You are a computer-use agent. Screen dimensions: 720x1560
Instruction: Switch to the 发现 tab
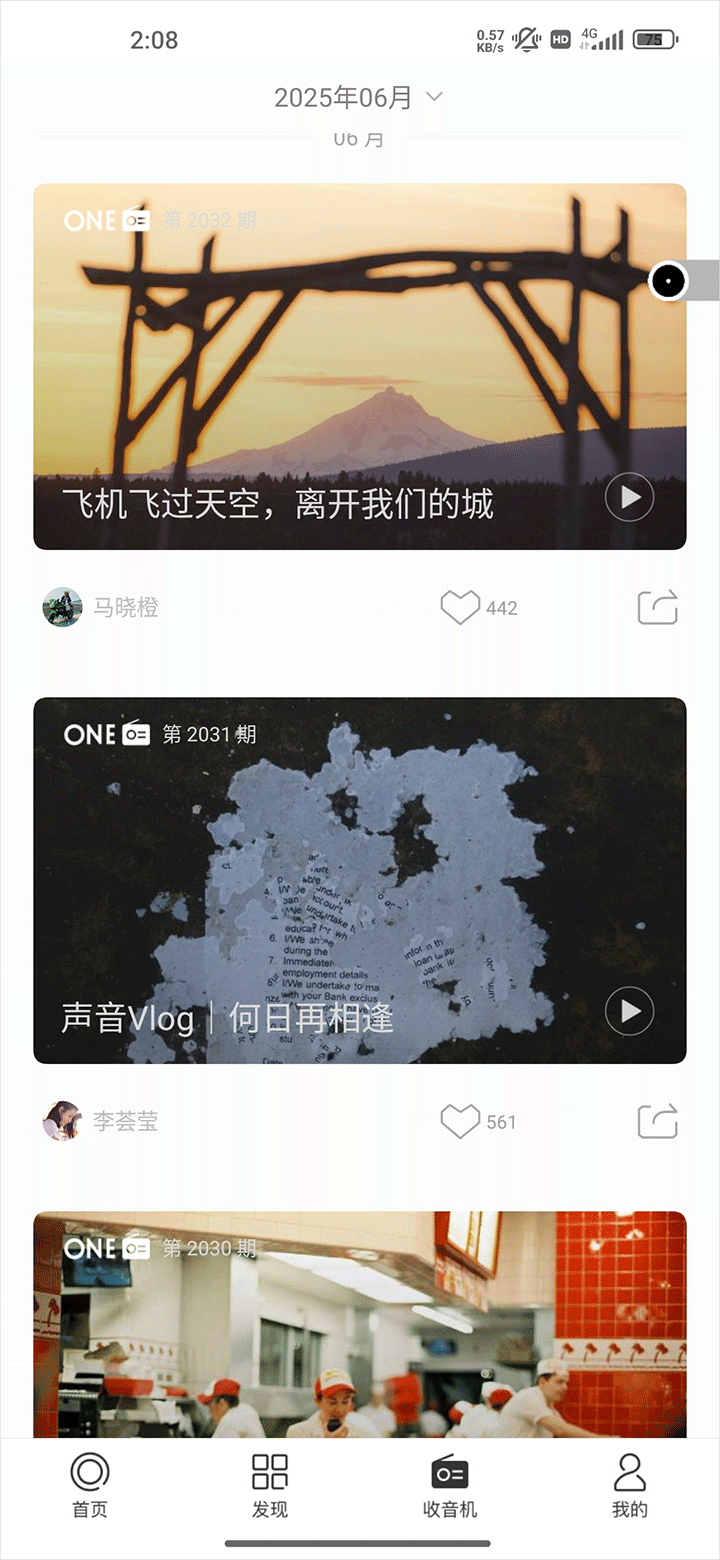coord(270,1487)
